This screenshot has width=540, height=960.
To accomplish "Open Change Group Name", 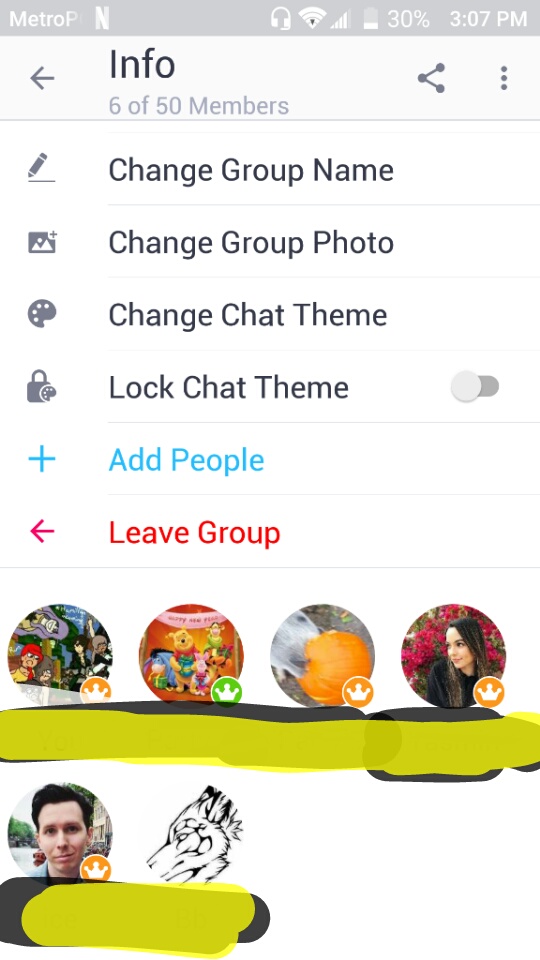I will pyautogui.click(x=270, y=170).
